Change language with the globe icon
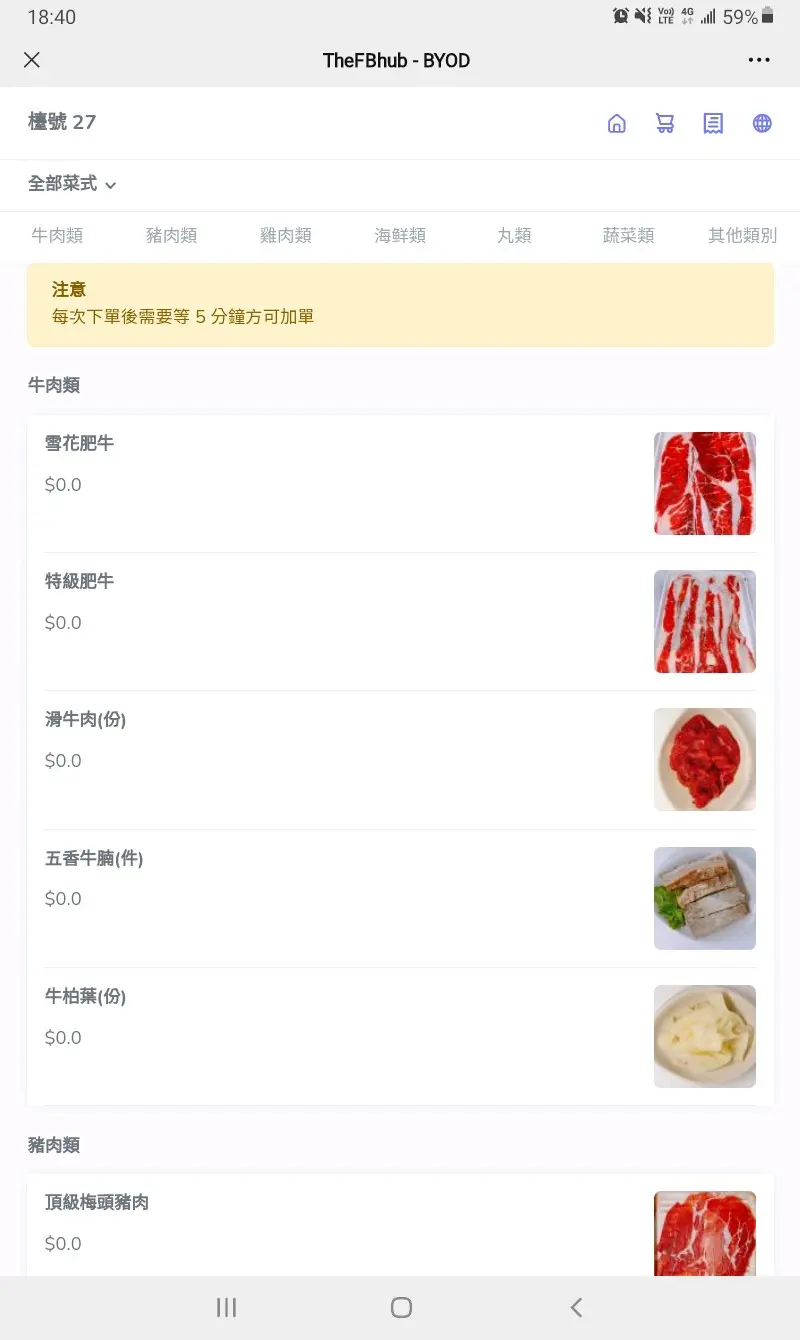The height and width of the screenshot is (1340, 800). click(x=762, y=123)
